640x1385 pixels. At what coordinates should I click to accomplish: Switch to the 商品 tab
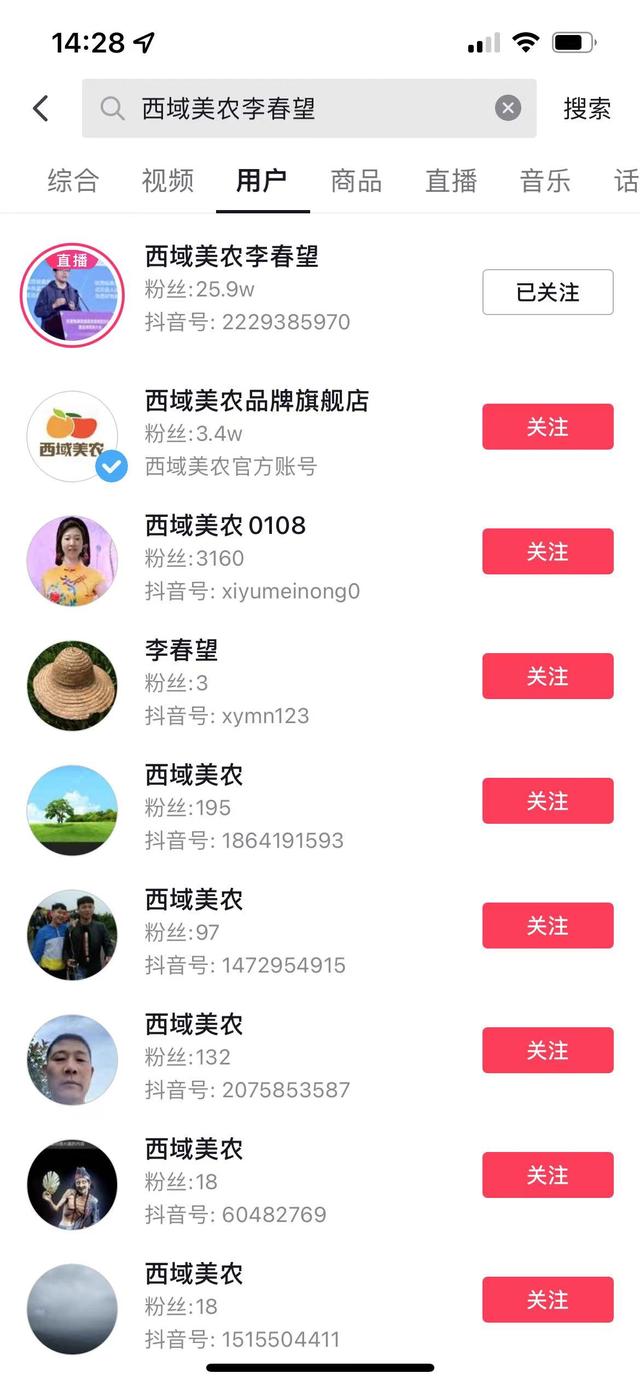(x=356, y=181)
